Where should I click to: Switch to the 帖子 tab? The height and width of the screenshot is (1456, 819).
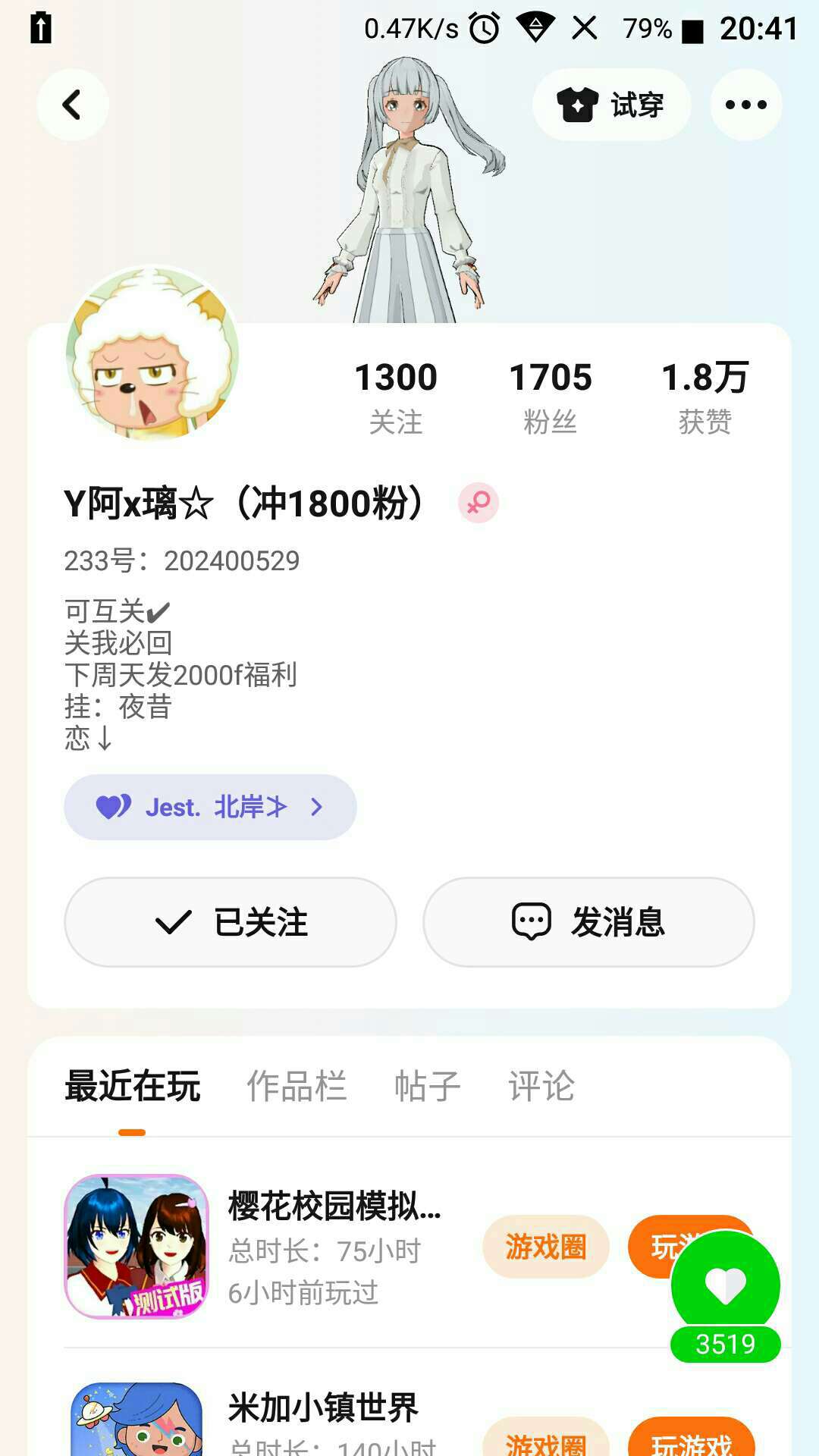tap(428, 1086)
